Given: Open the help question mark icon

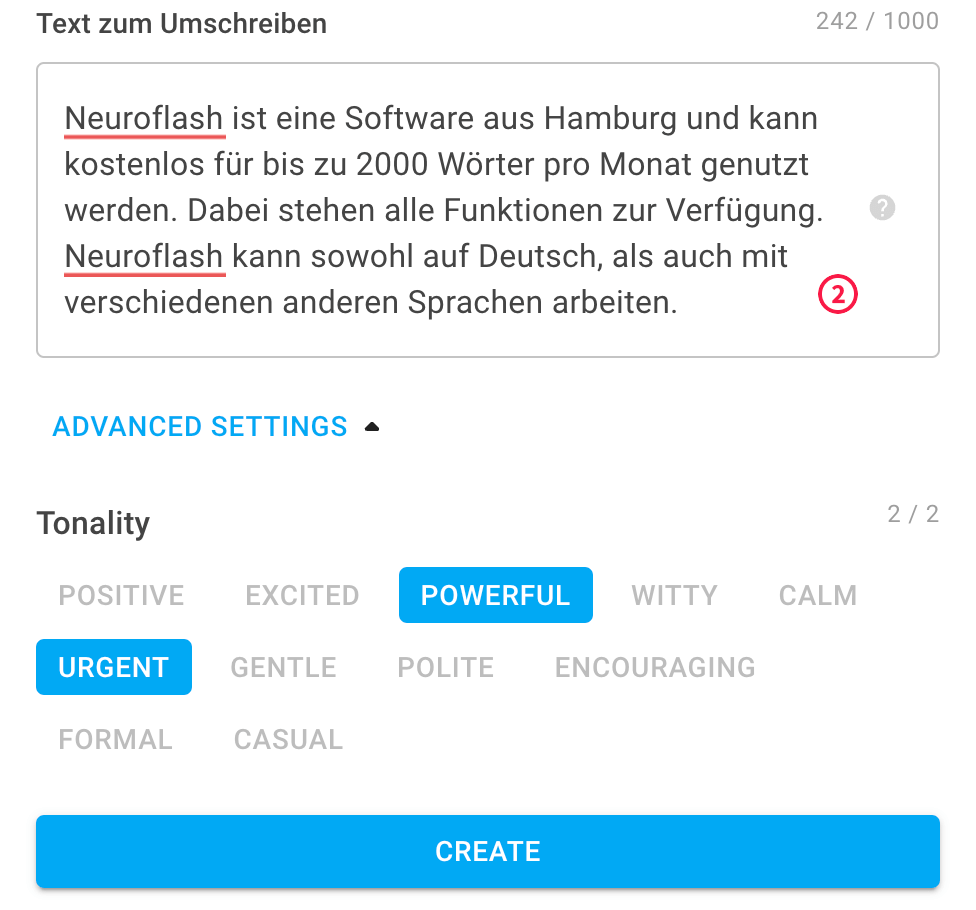Looking at the screenshot, I should 882,208.
